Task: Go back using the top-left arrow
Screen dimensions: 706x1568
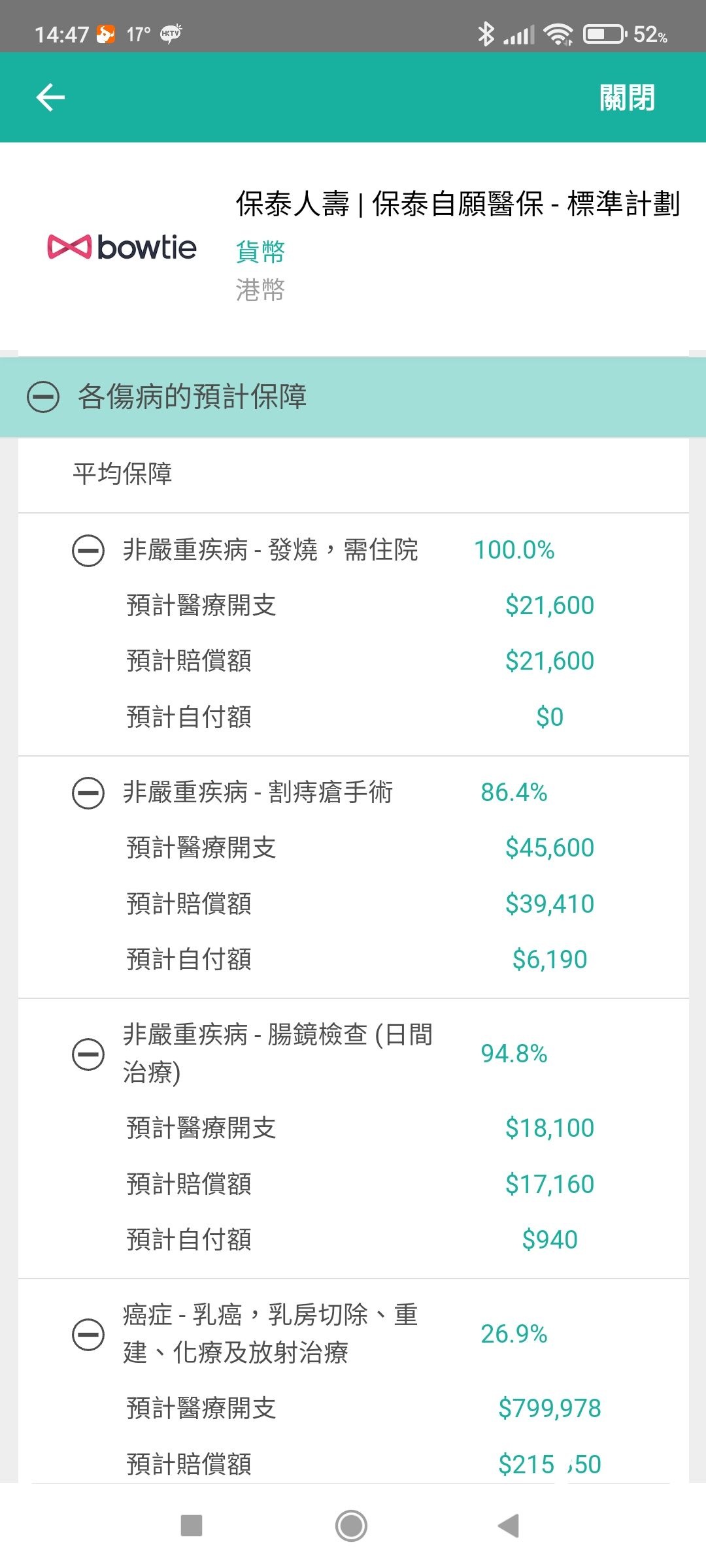Action: pos(50,97)
